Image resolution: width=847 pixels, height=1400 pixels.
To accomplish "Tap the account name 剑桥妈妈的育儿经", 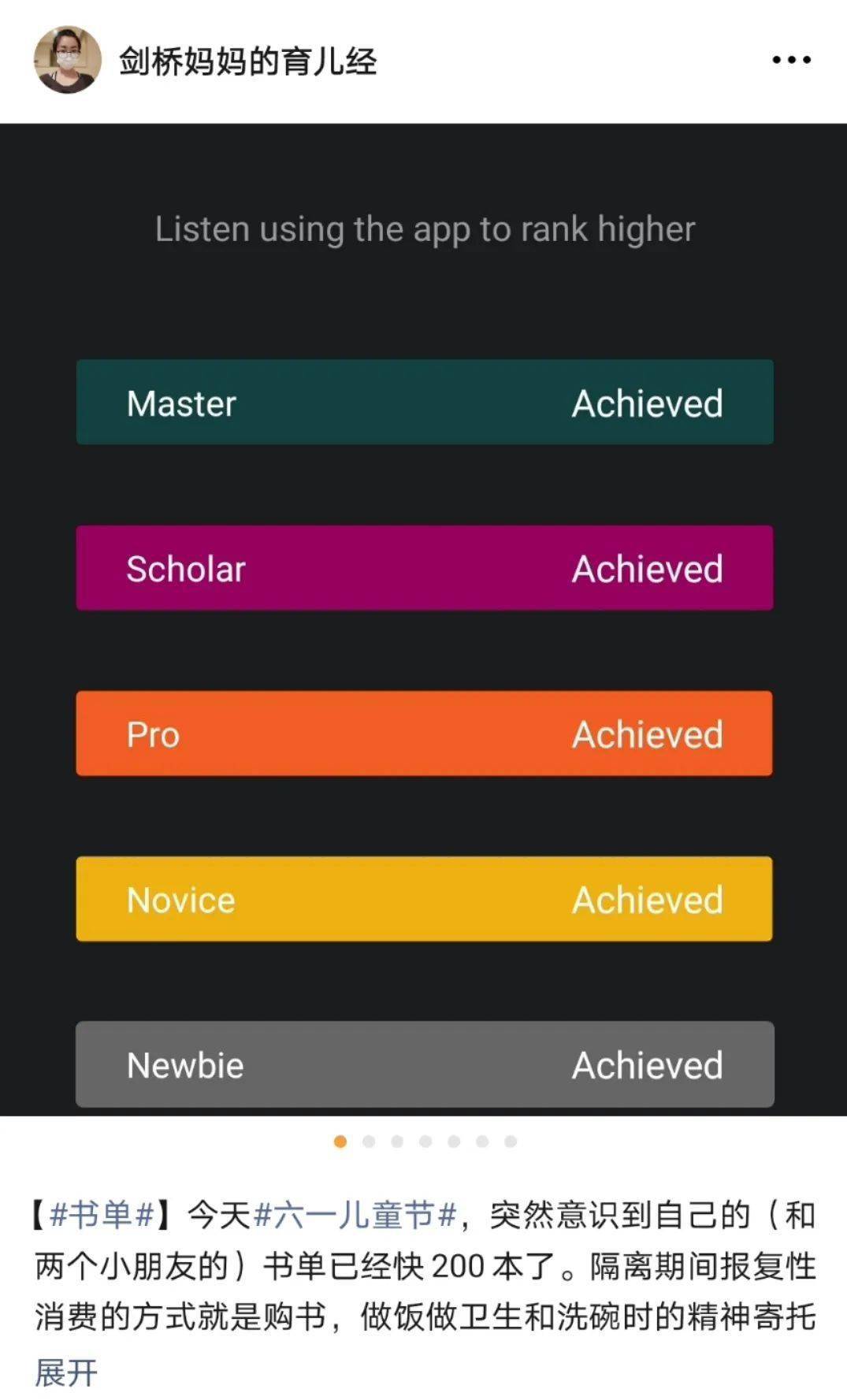I will (x=248, y=61).
